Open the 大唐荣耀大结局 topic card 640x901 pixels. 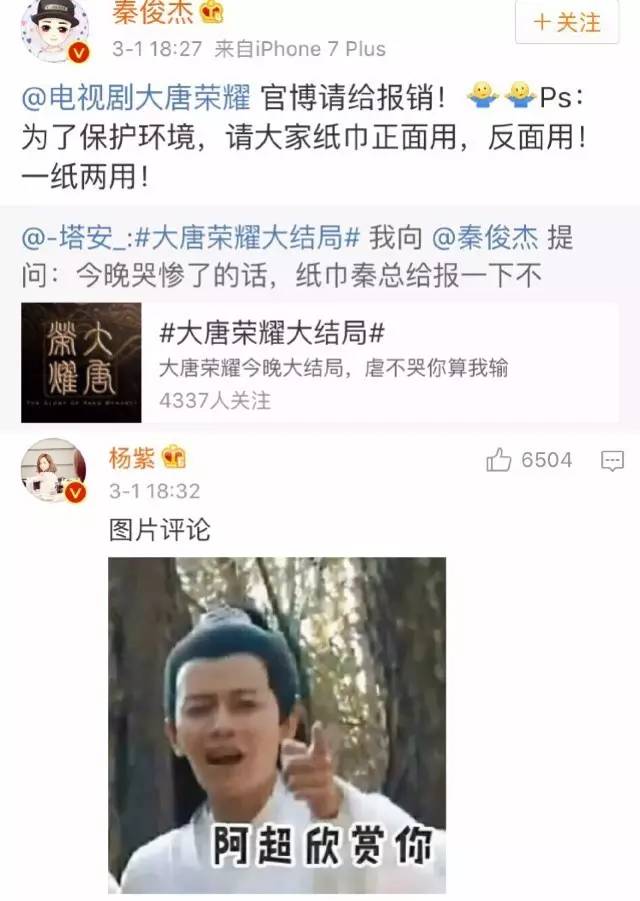[x=320, y=363]
